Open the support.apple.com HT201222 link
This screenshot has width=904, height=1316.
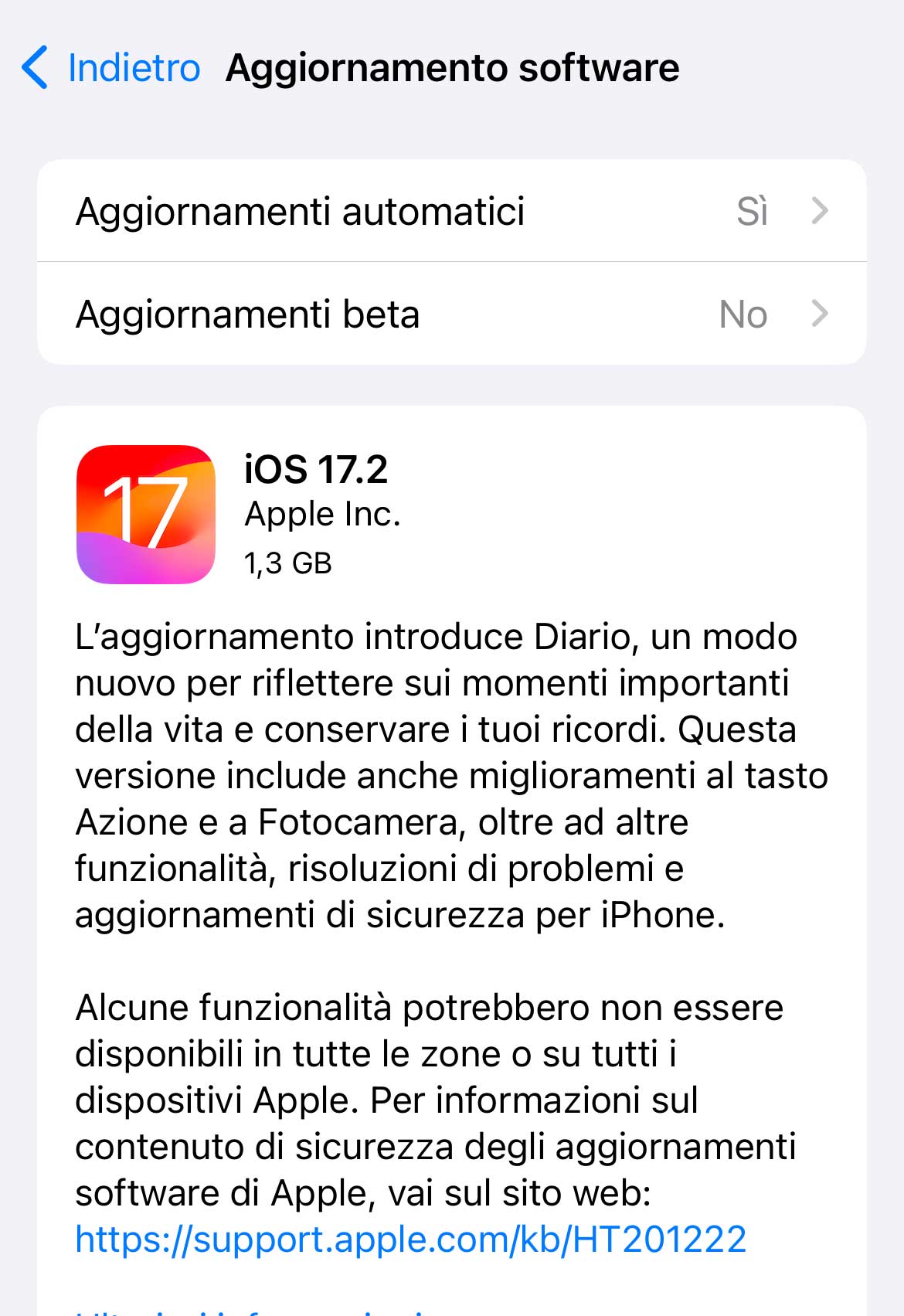click(410, 1239)
